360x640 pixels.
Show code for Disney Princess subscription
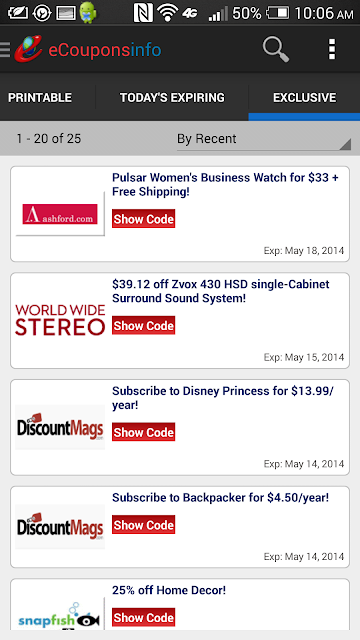(144, 432)
